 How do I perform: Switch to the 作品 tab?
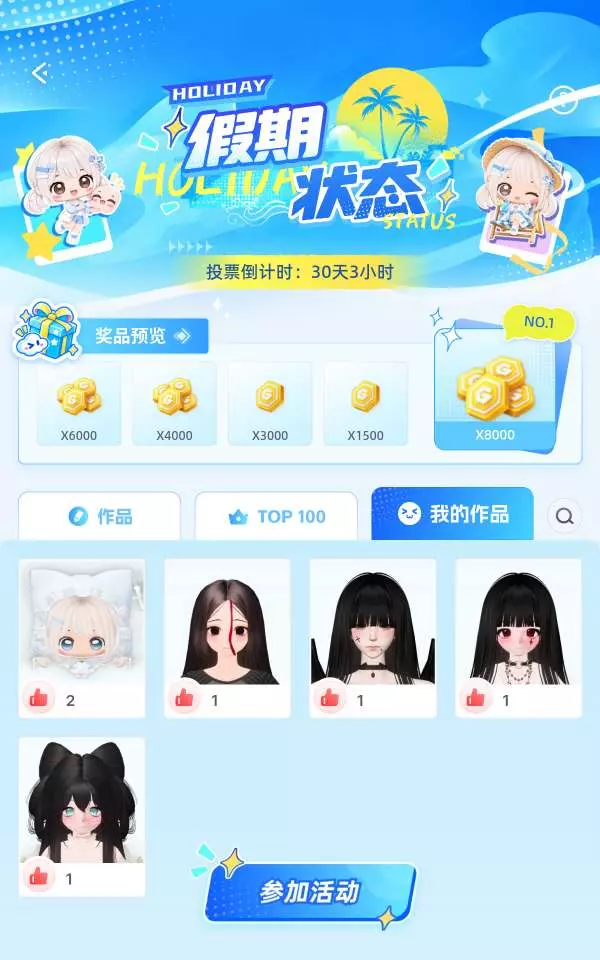100,516
